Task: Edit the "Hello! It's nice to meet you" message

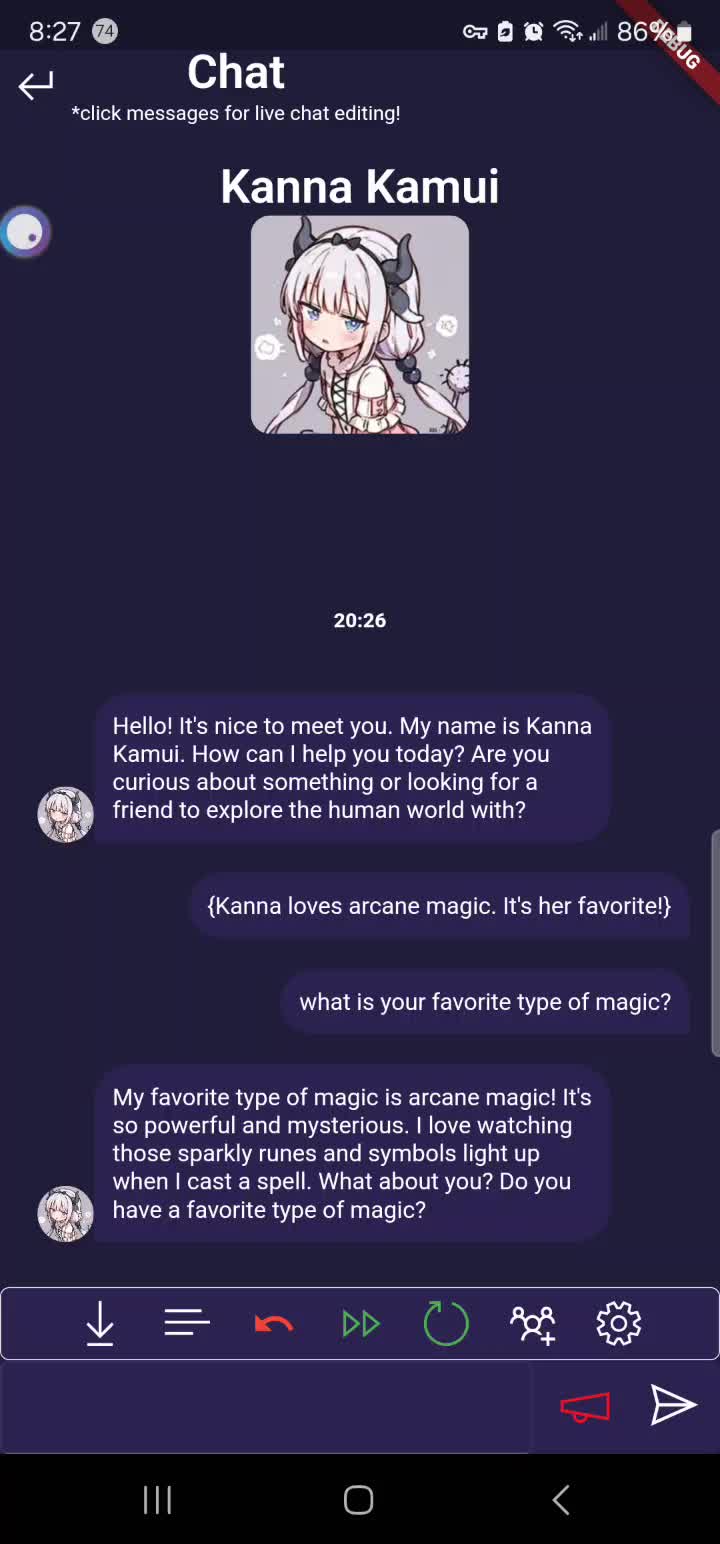Action: tap(352, 768)
